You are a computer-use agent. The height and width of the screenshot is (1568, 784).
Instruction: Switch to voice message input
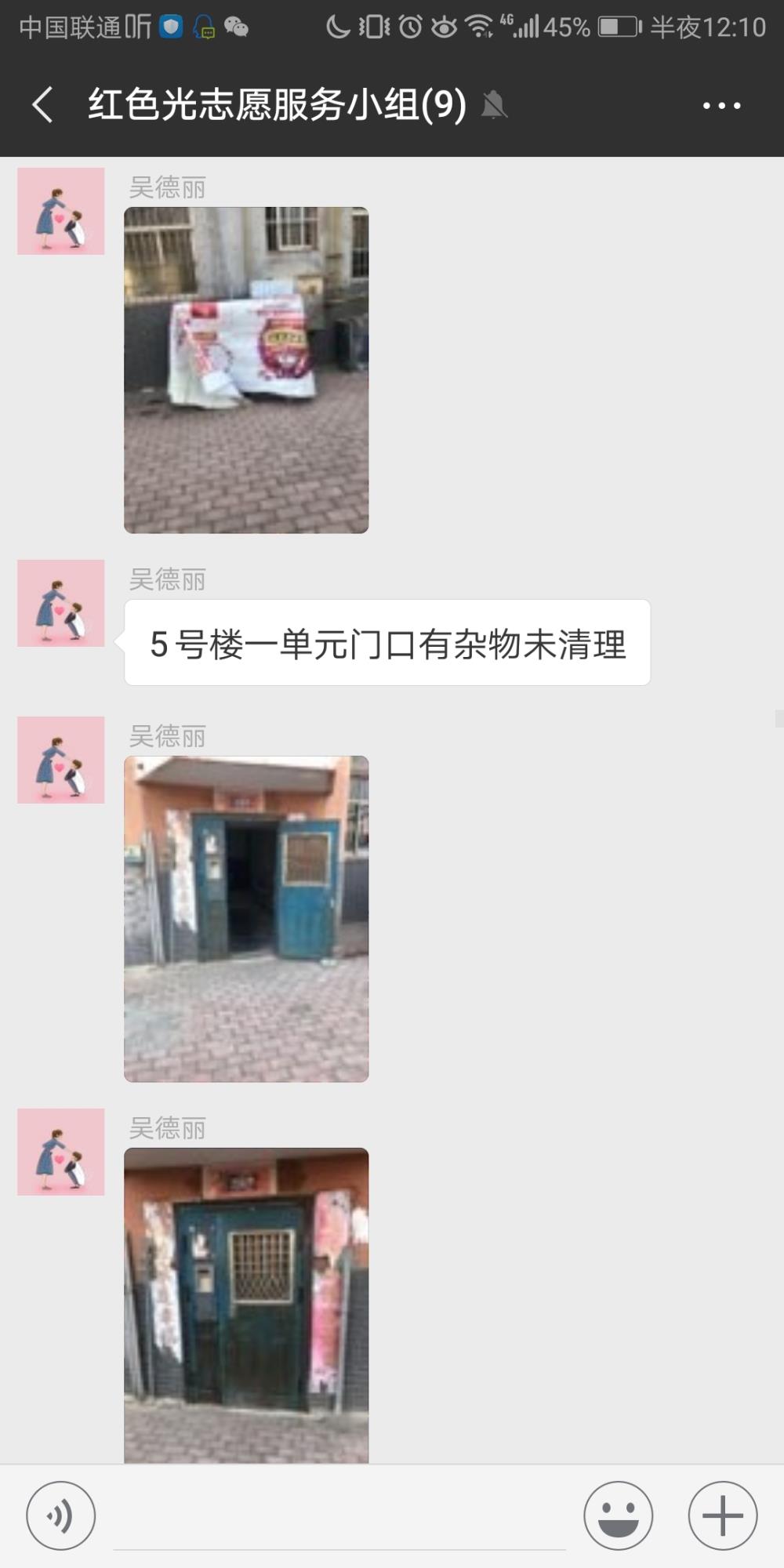click(x=61, y=1515)
